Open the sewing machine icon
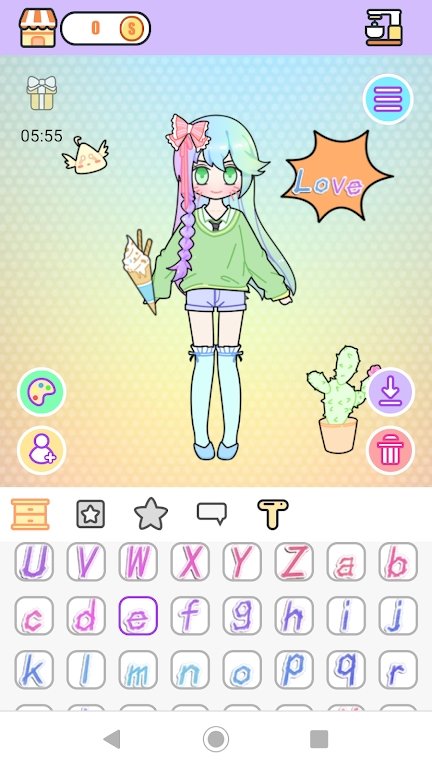The width and height of the screenshot is (432, 768). (x=384, y=28)
